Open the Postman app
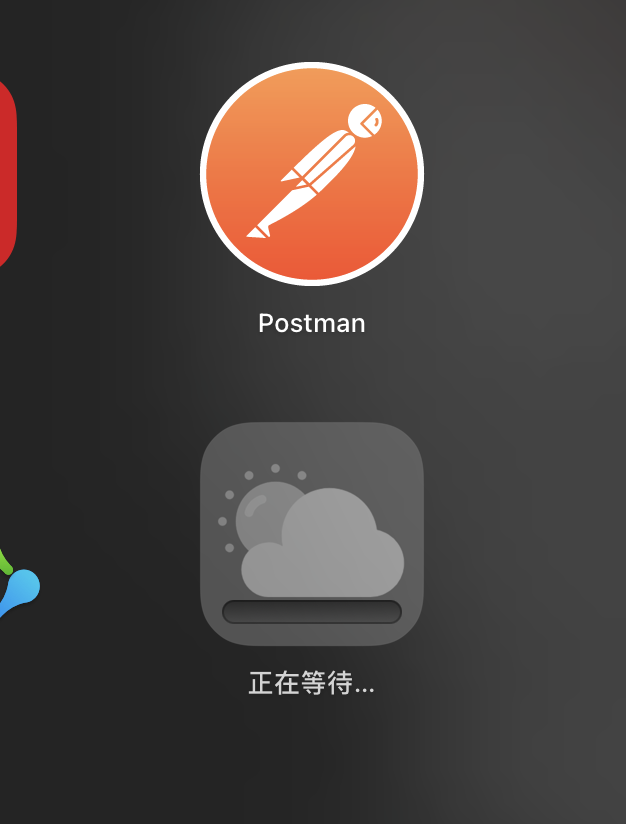Image resolution: width=626 pixels, height=824 pixels. click(312, 174)
